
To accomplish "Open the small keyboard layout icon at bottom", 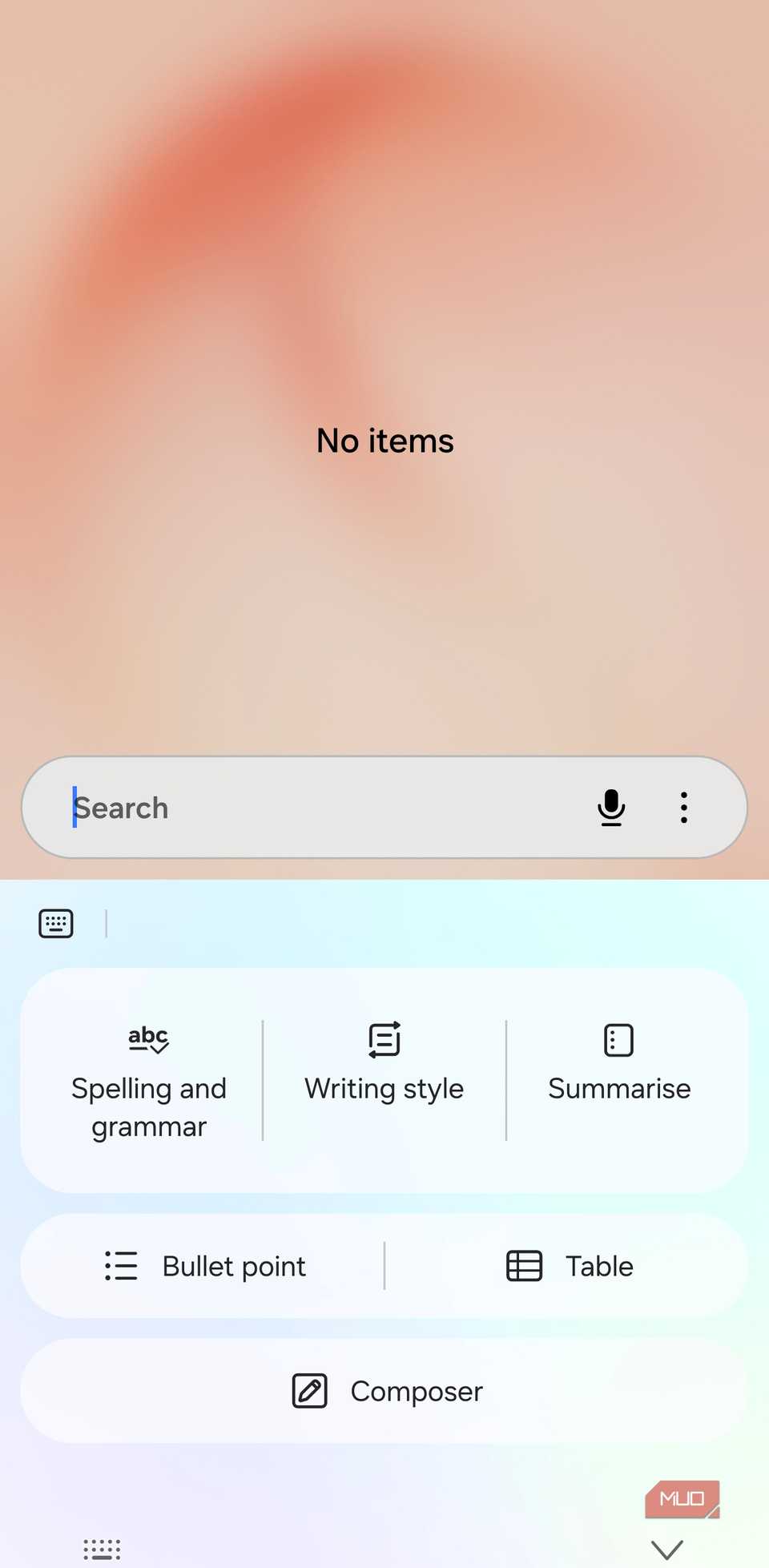I will pos(102,1549).
